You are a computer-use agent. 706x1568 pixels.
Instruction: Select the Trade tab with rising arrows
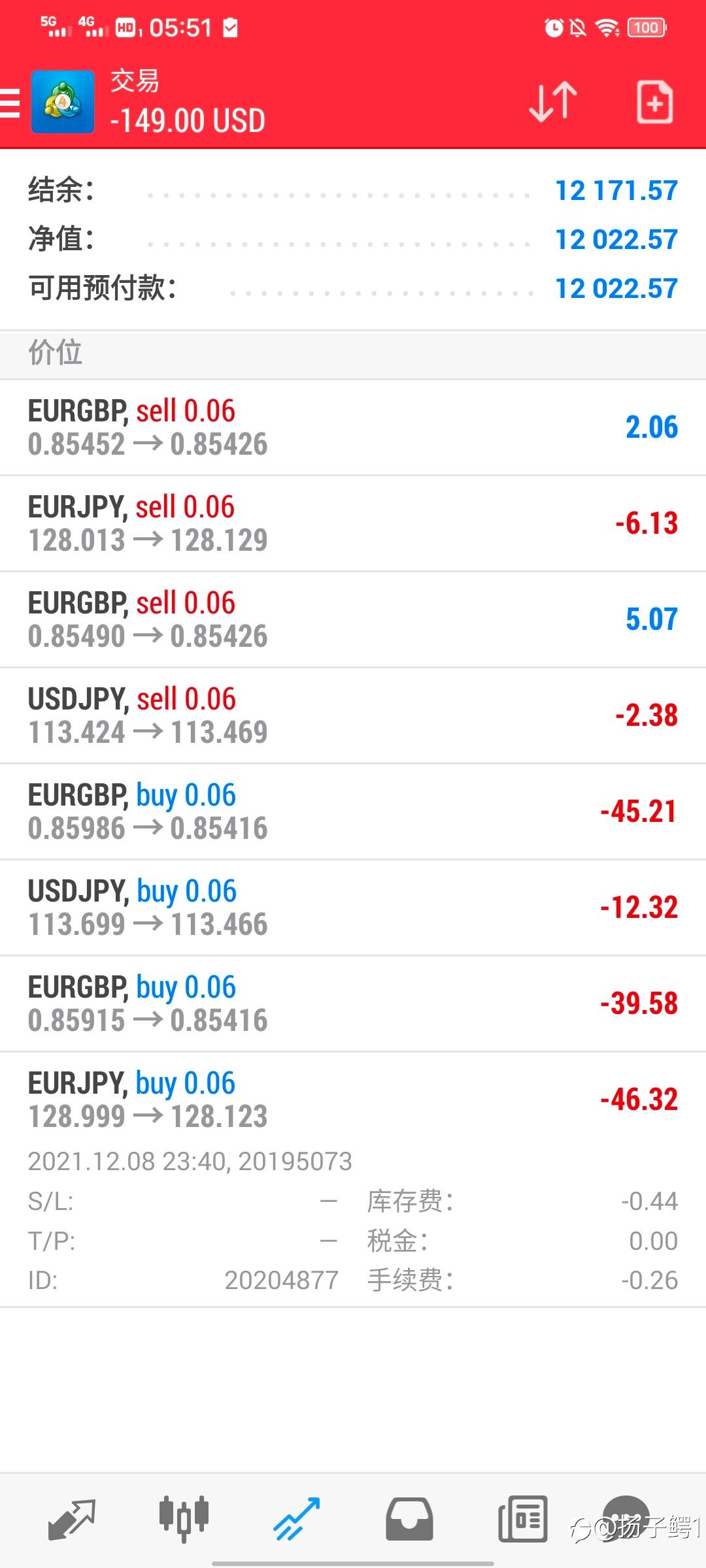(x=297, y=1519)
